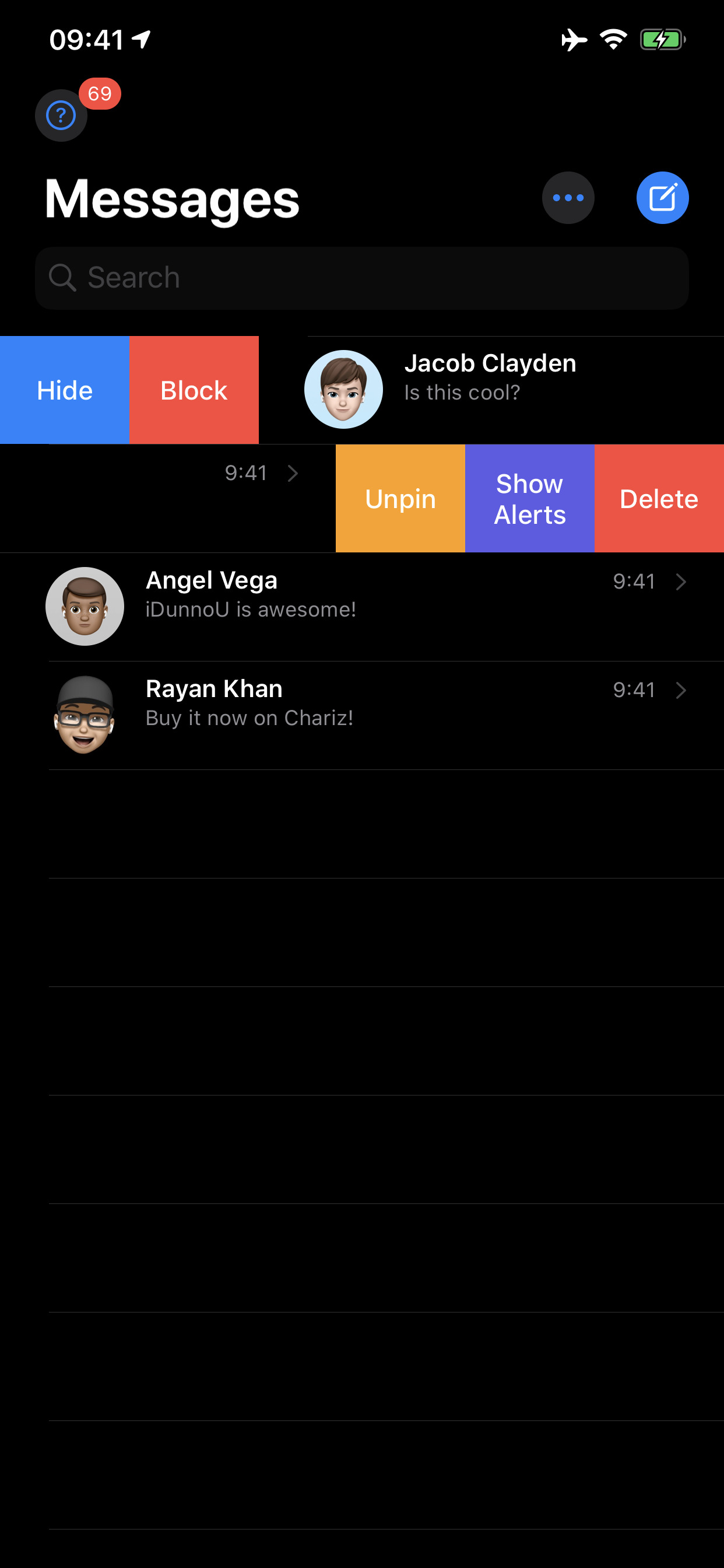
Task: Compose a new message
Action: pos(662,198)
